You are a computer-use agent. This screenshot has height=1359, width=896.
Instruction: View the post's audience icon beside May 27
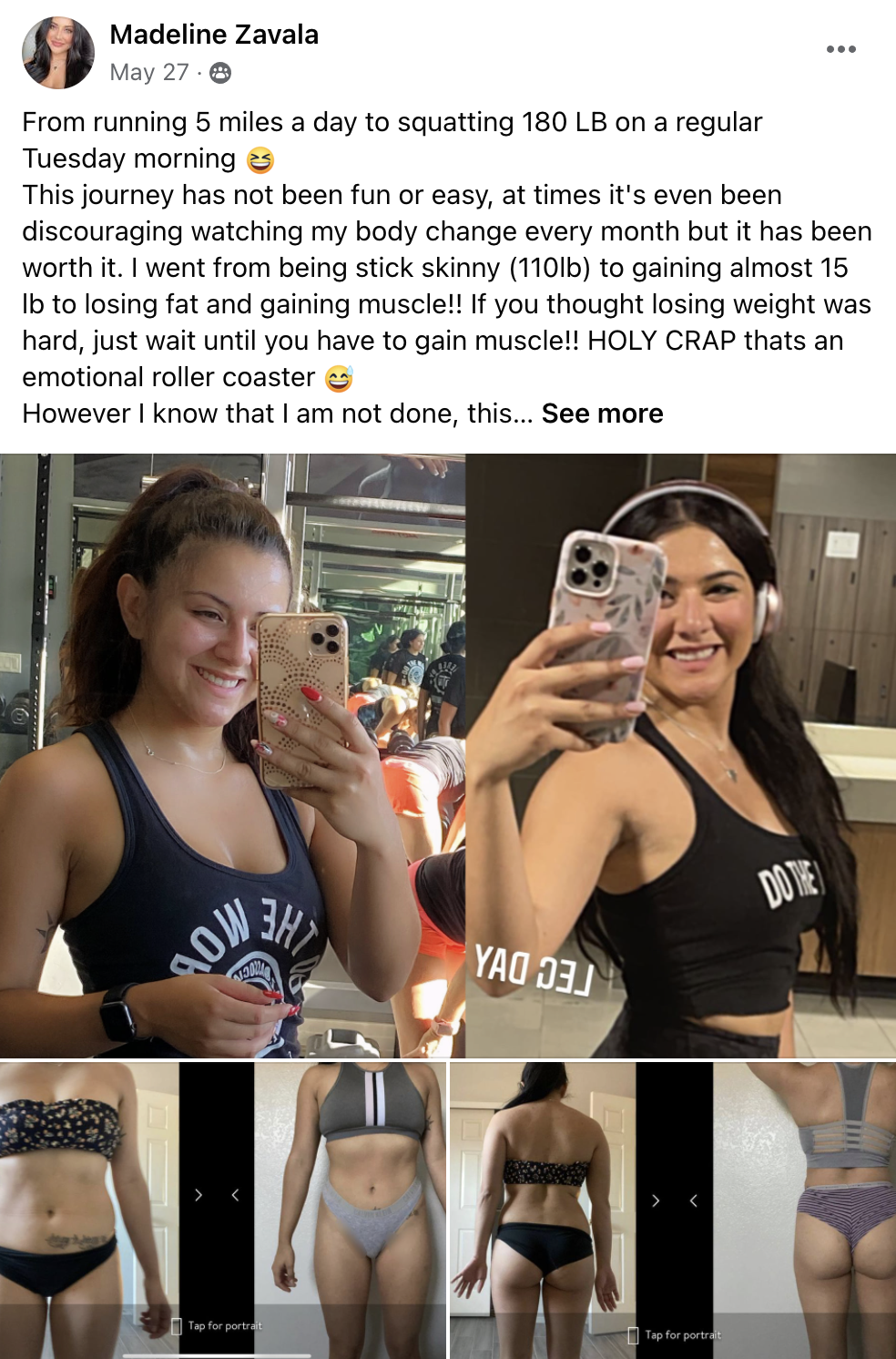(x=220, y=73)
